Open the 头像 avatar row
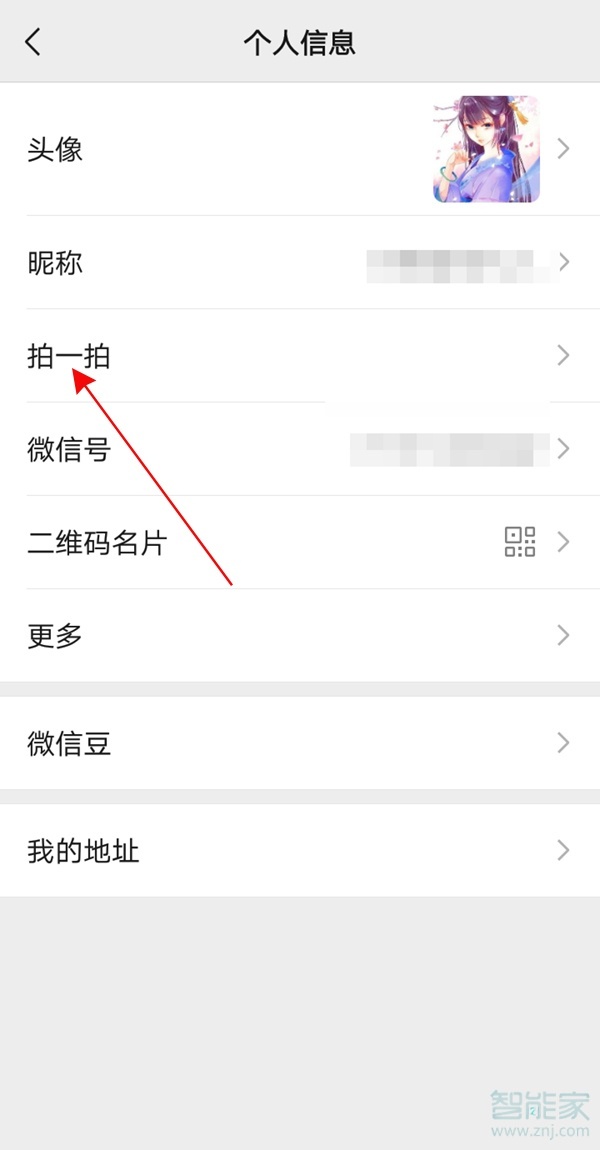The height and width of the screenshot is (1150, 600). pos(300,150)
